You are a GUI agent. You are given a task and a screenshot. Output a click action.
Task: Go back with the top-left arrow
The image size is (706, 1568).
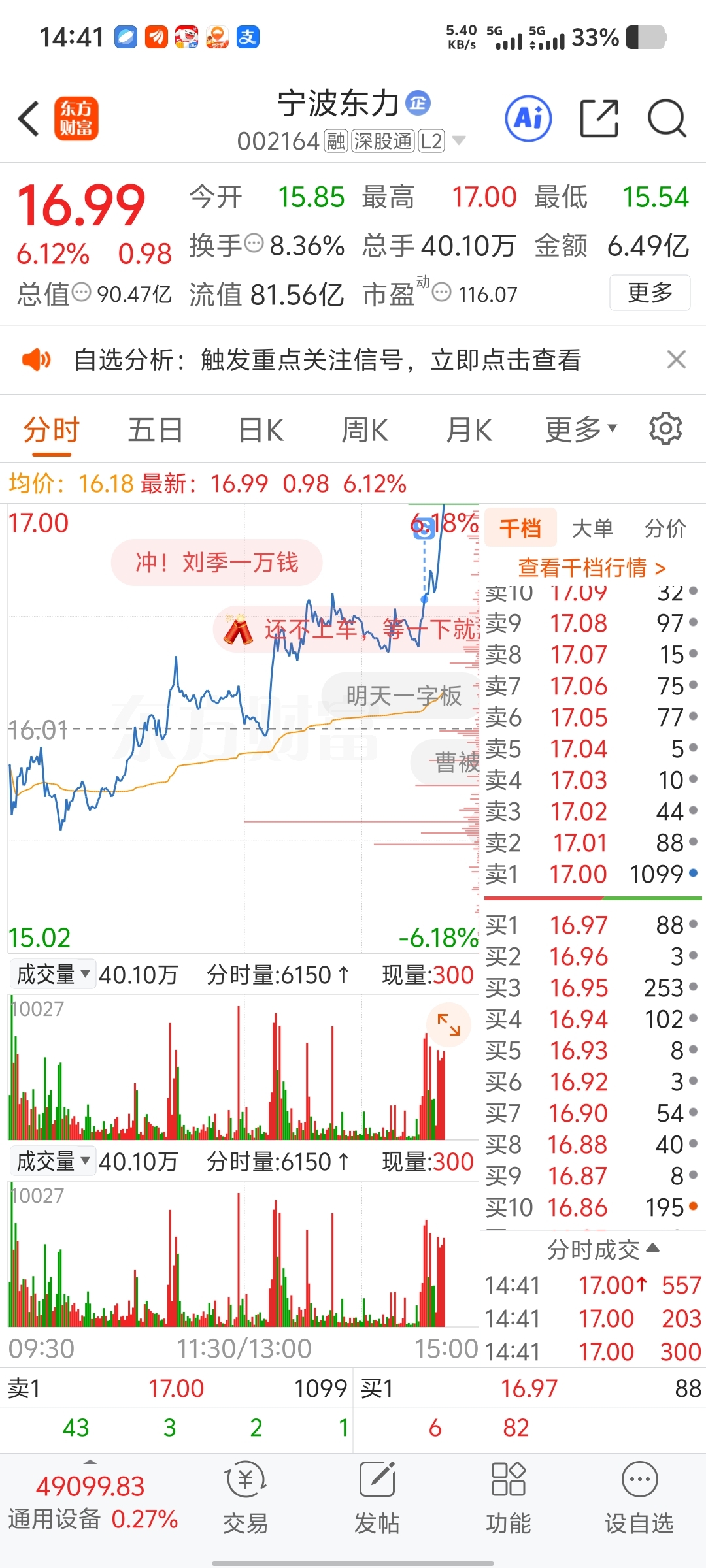[x=29, y=118]
